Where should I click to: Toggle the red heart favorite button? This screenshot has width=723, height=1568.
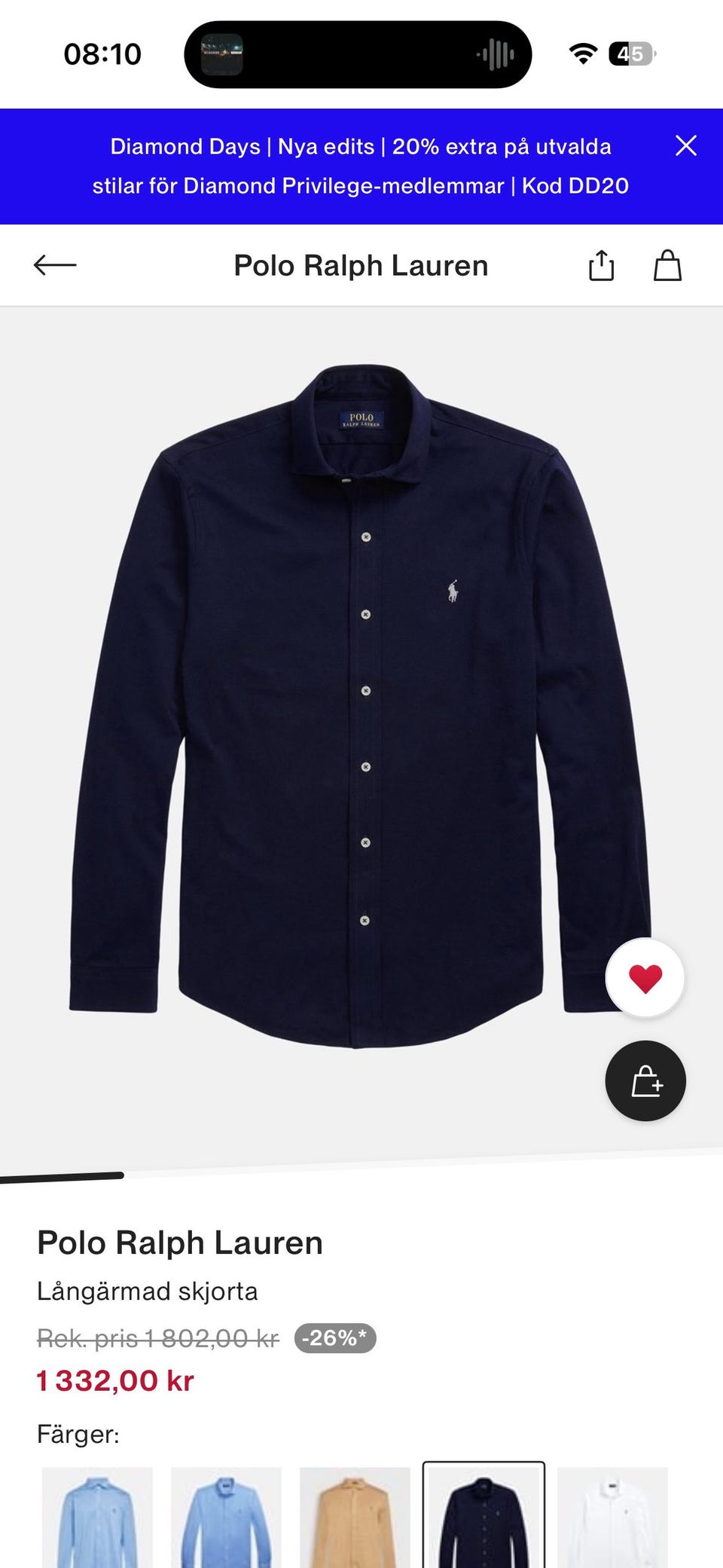pos(645,978)
